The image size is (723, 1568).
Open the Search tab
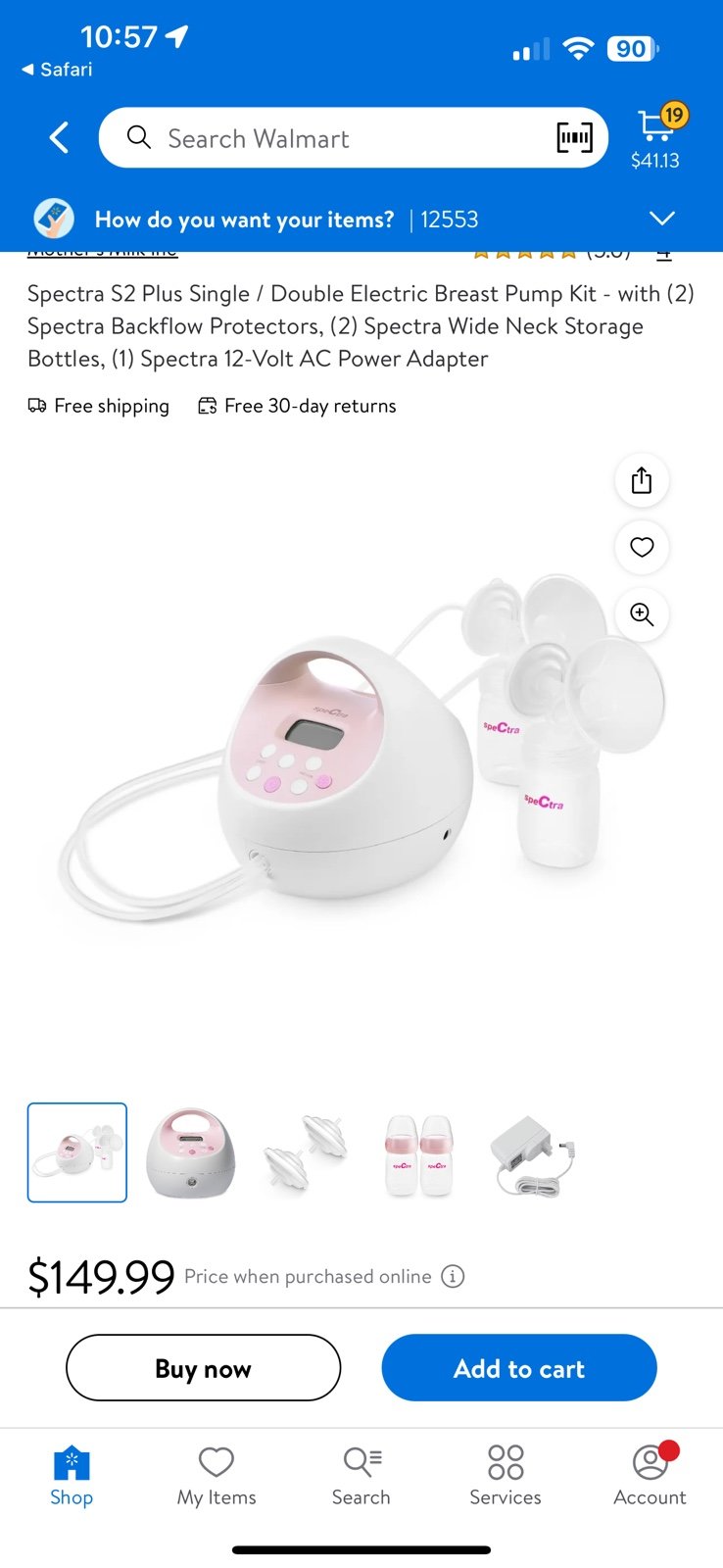click(361, 1476)
